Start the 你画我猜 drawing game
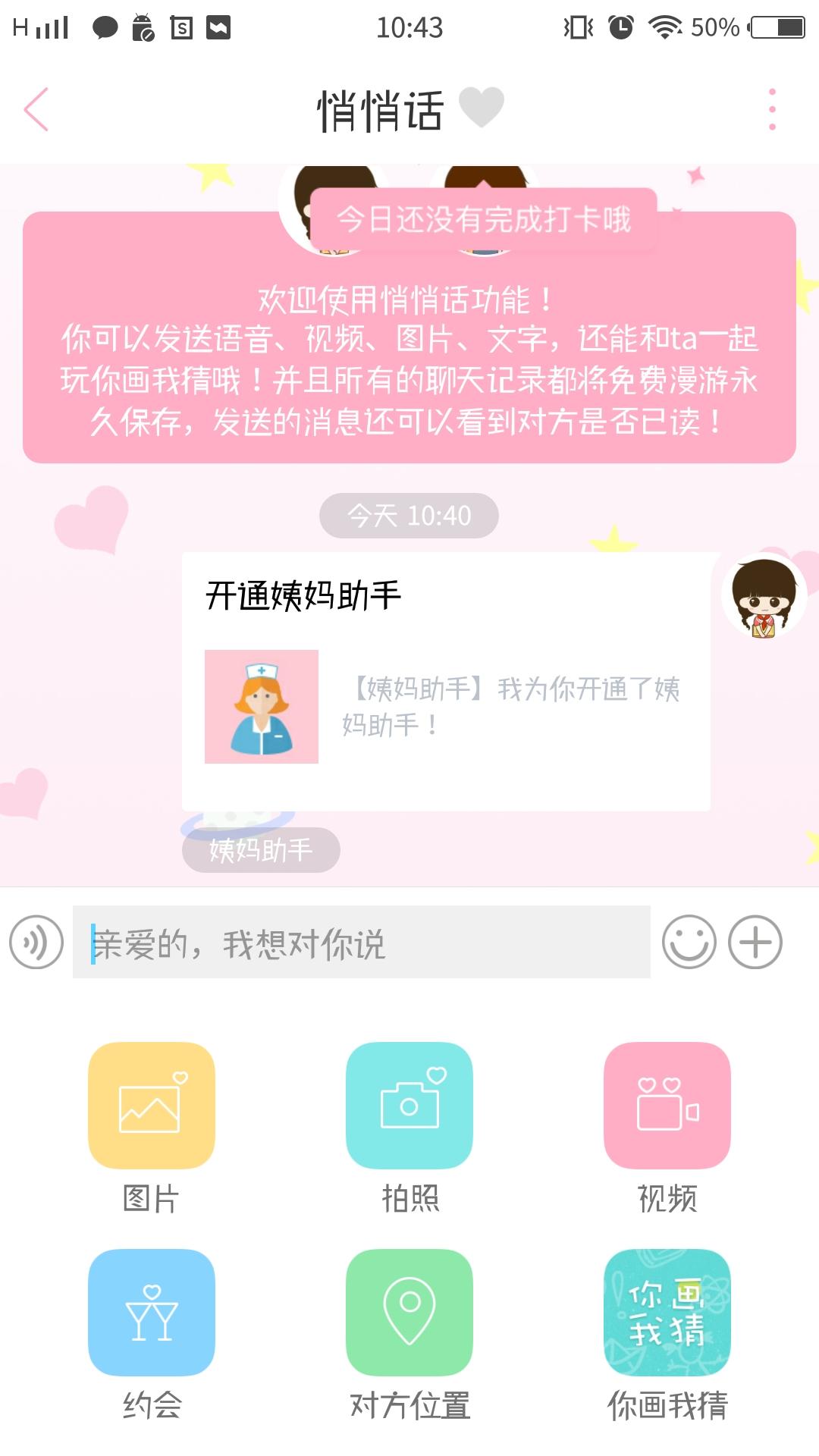The height and width of the screenshot is (1456, 819). click(x=667, y=1312)
